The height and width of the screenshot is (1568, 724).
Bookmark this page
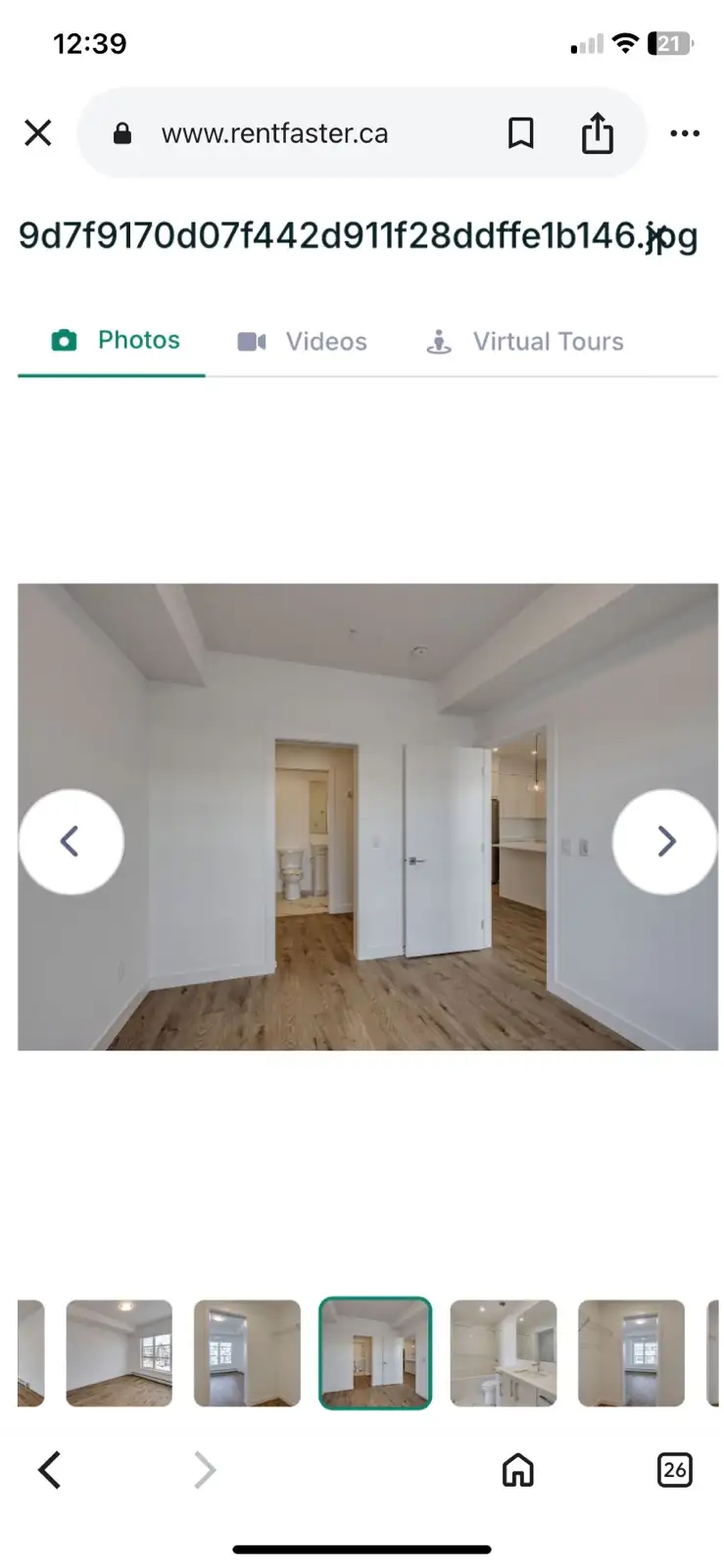pyautogui.click(x=520, y=133)
